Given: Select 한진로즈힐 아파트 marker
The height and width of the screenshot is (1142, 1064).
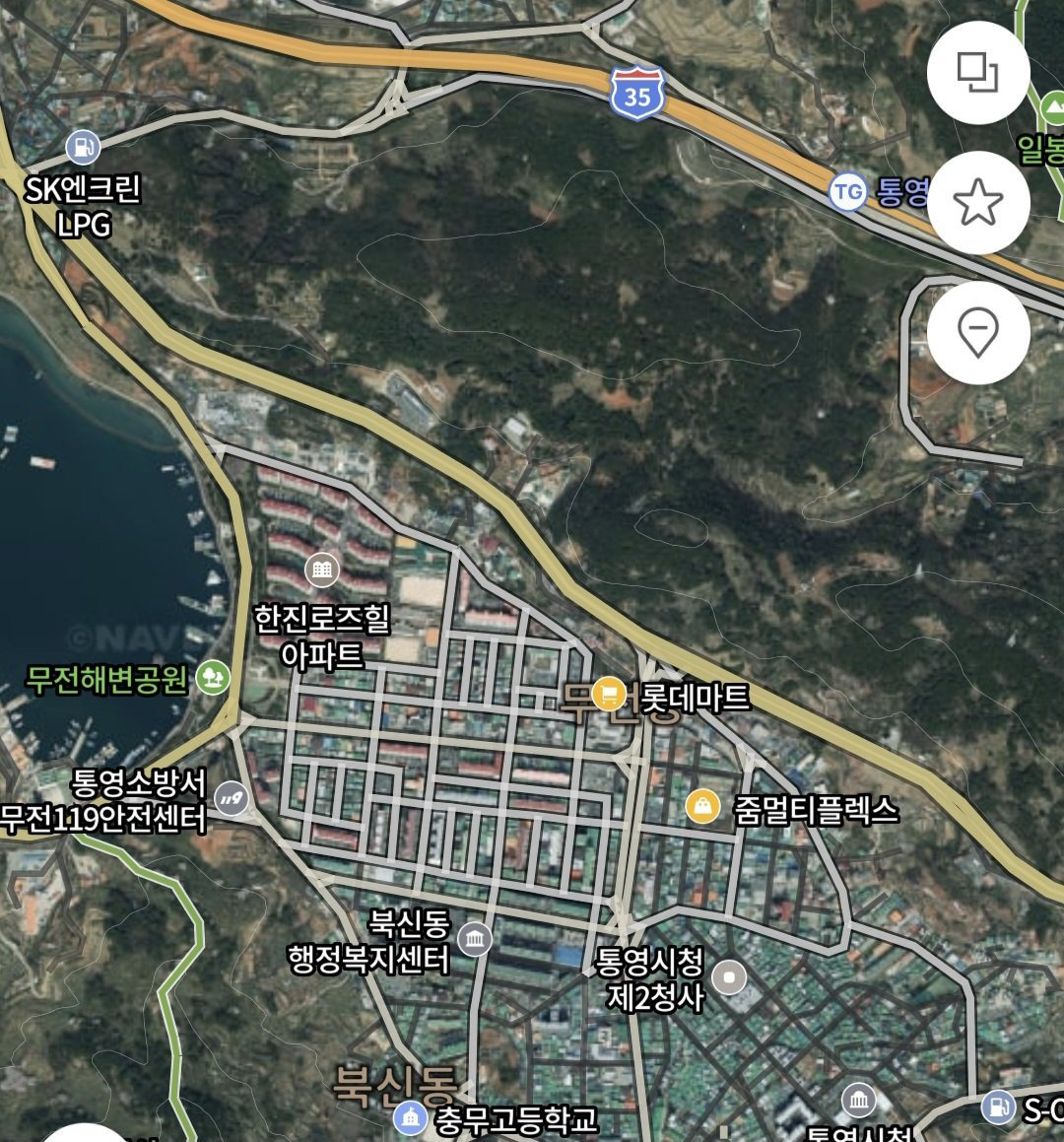Looking at the screenshot, I should pos(321,569).
